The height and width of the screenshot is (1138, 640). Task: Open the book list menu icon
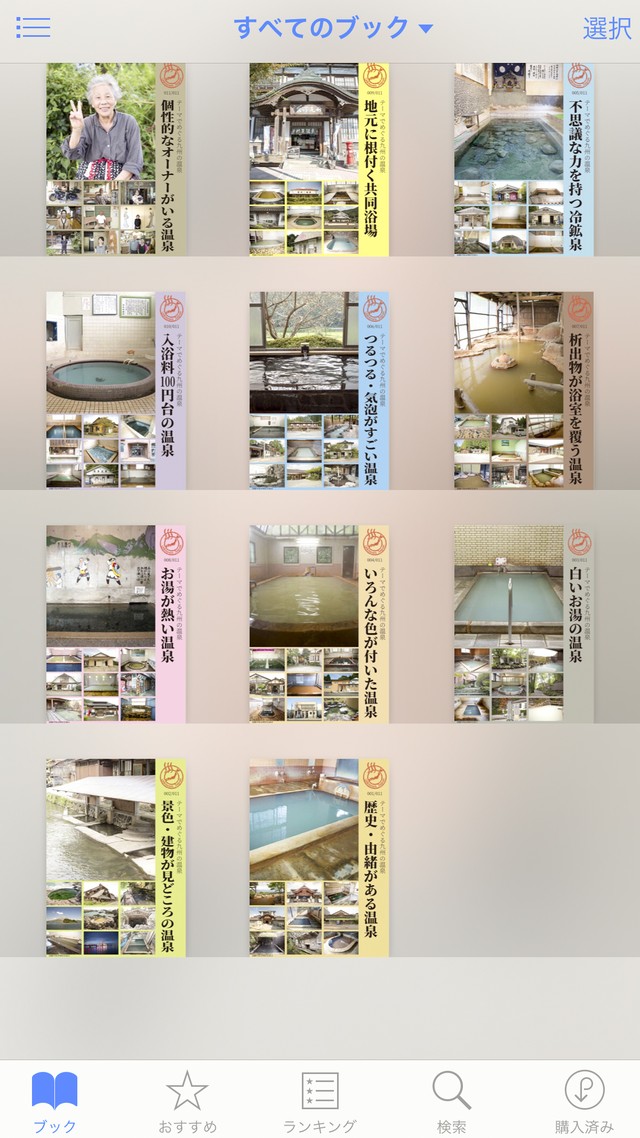pos(33,28)
